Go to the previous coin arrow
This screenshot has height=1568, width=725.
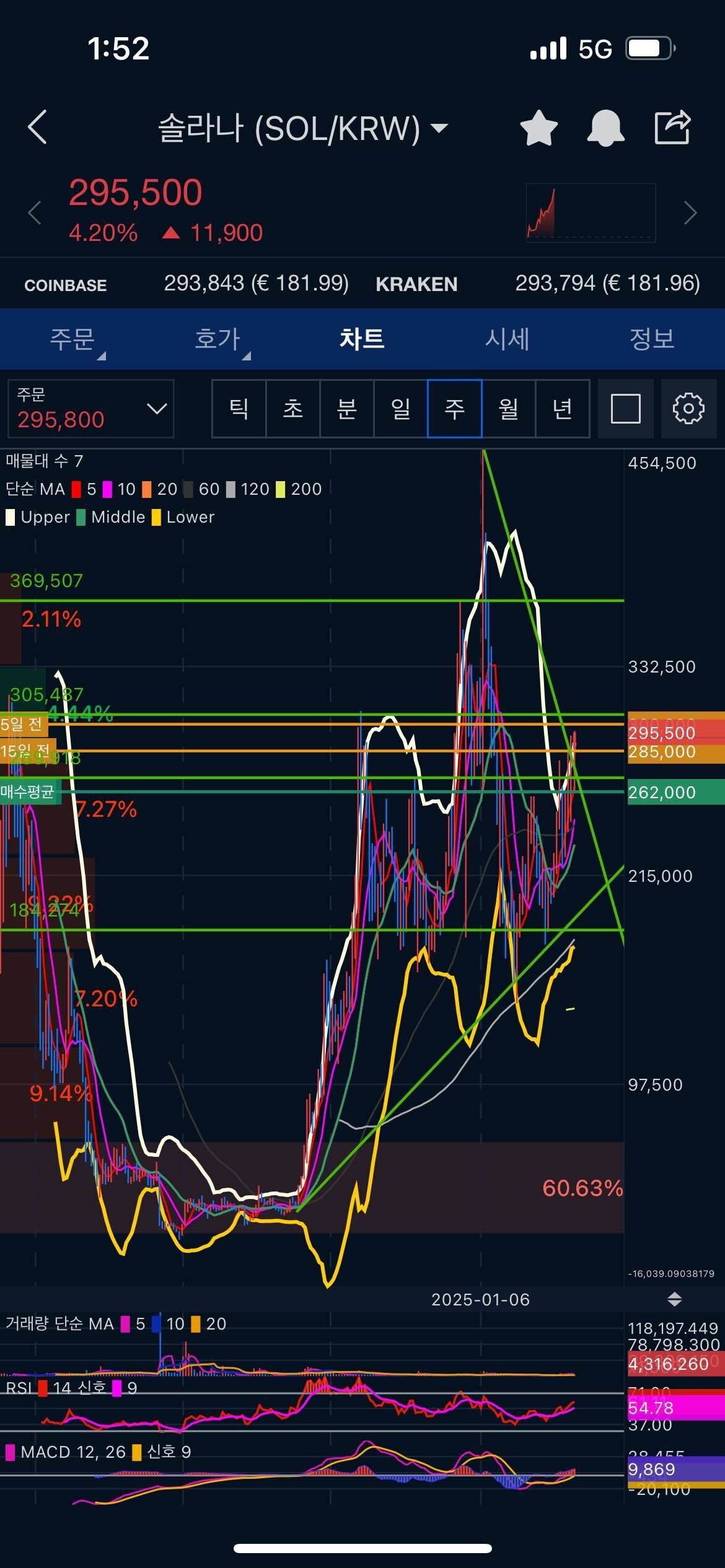[35, 213]
